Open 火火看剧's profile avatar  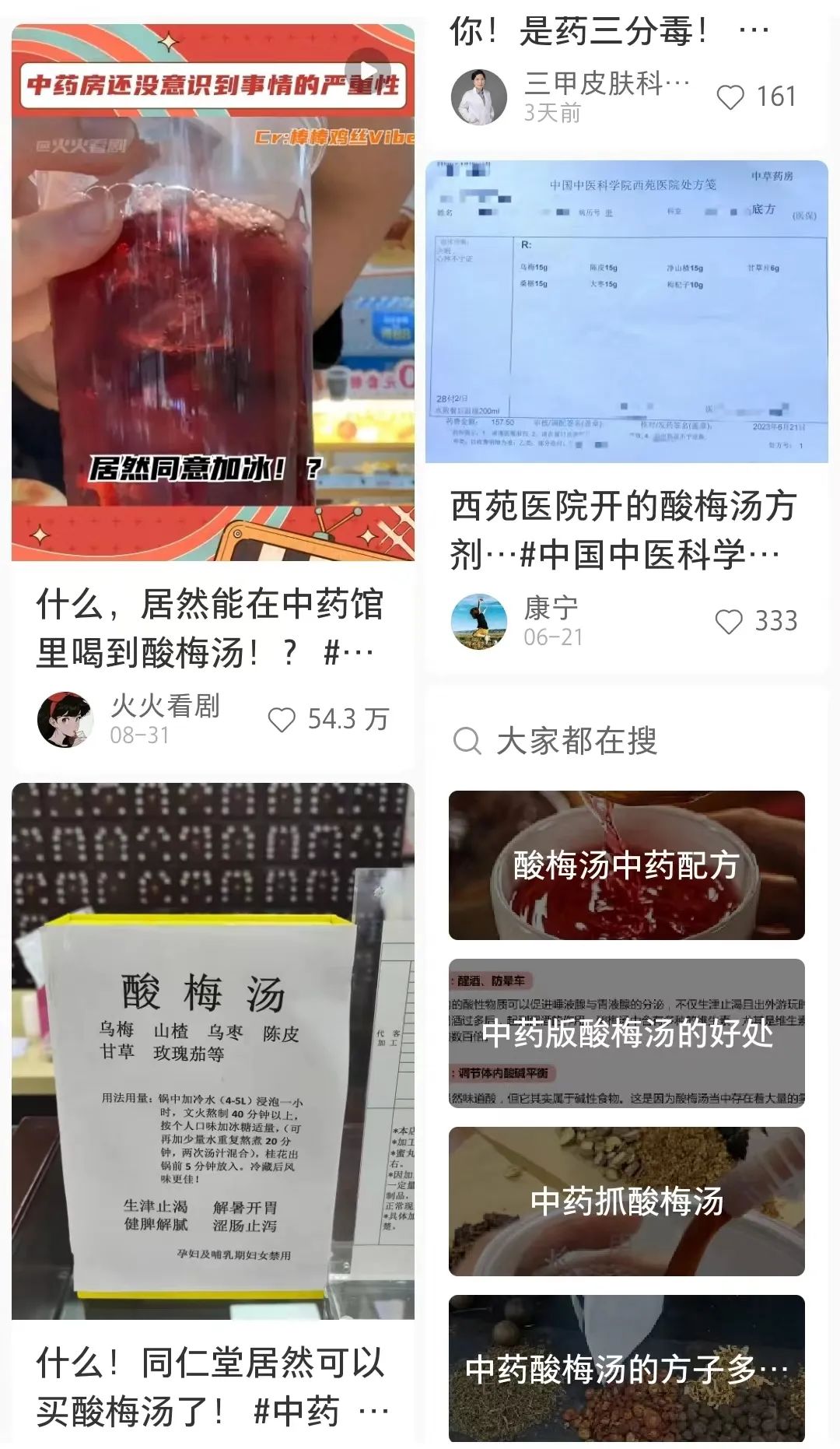pos(65,719)
